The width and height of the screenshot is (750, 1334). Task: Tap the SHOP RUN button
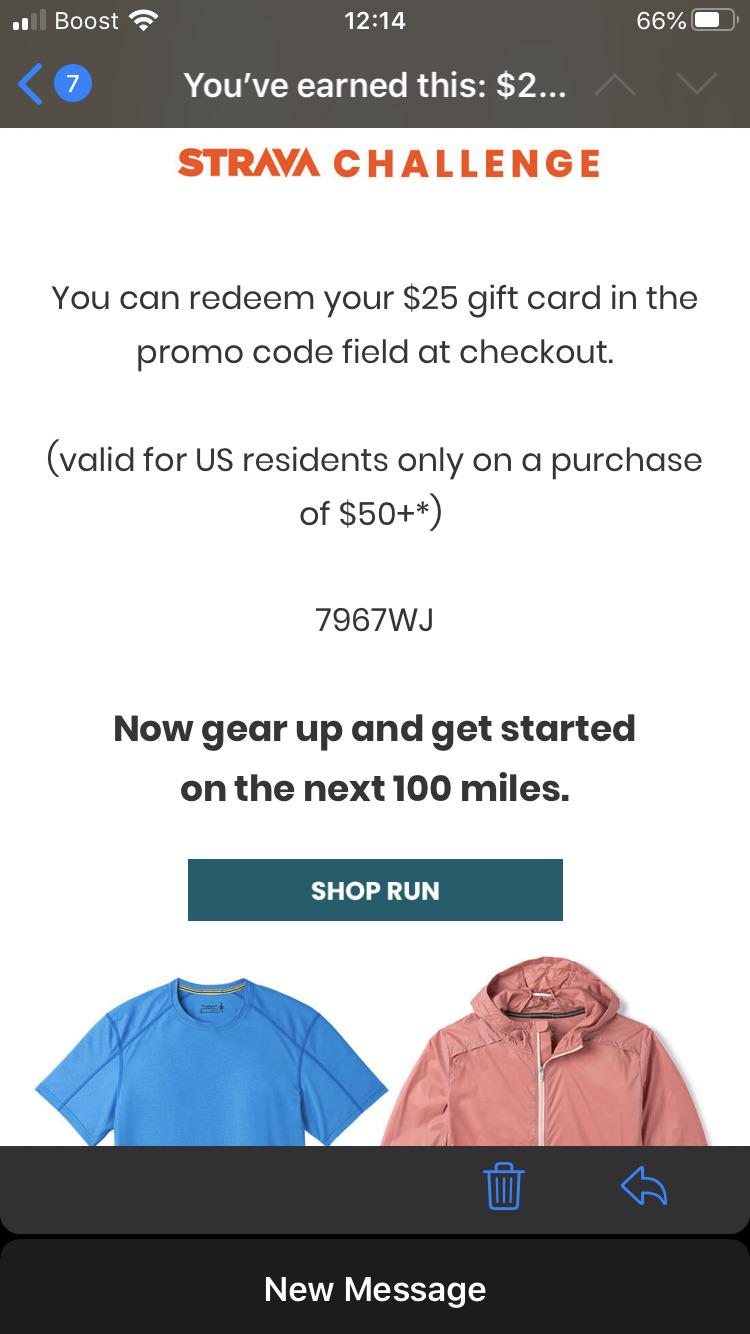pos(375,890)
